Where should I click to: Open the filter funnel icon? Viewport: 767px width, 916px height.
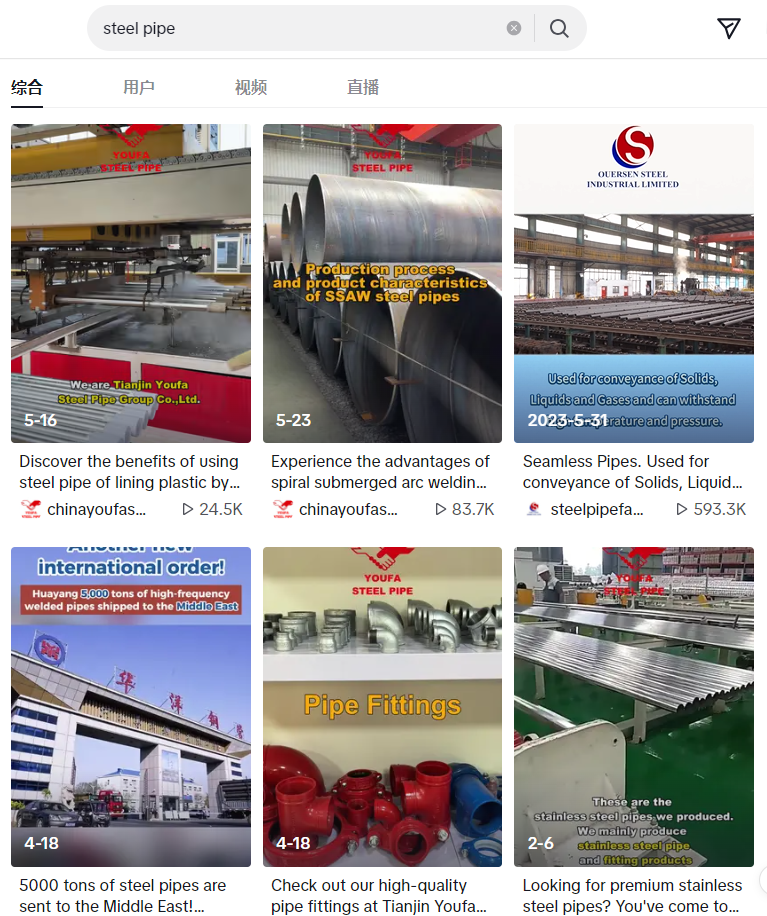coord(729,29)
